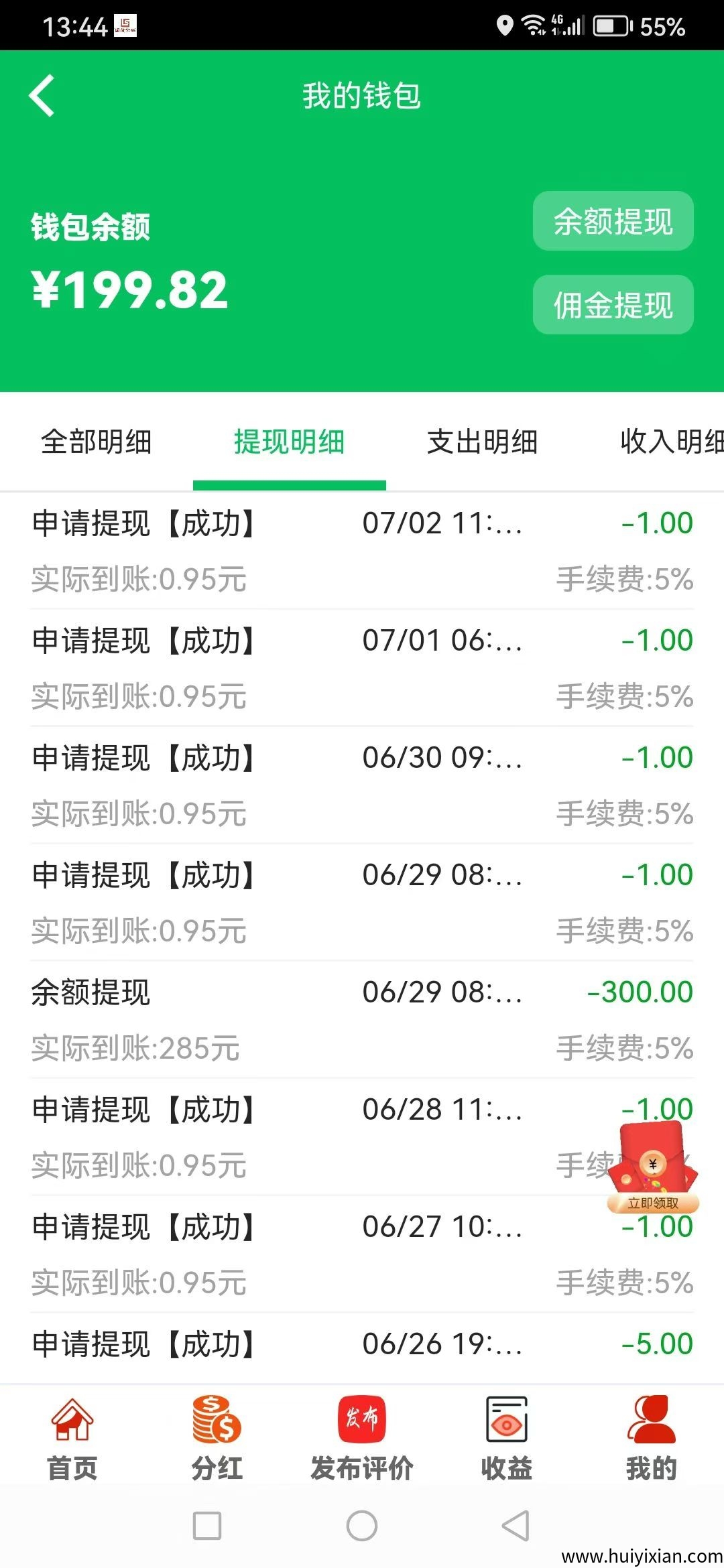Open recent apps with the square button

click(x=207, y=1526)
